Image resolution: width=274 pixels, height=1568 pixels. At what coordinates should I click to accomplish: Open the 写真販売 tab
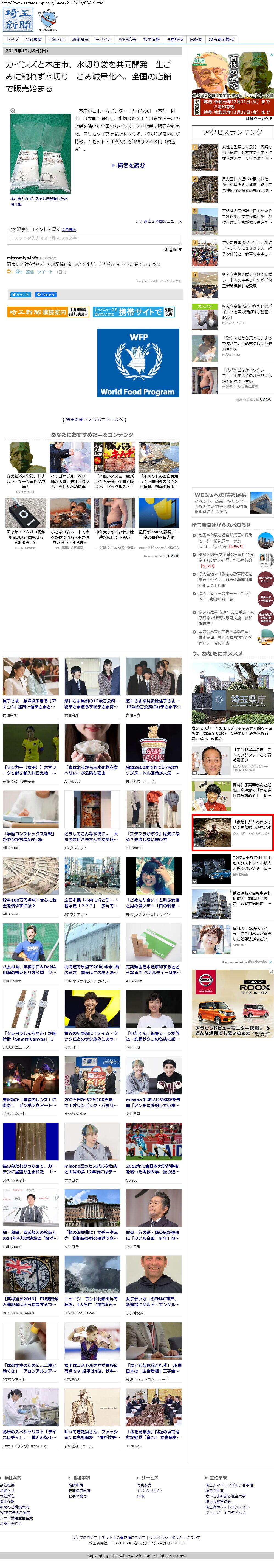coord(175,40)
